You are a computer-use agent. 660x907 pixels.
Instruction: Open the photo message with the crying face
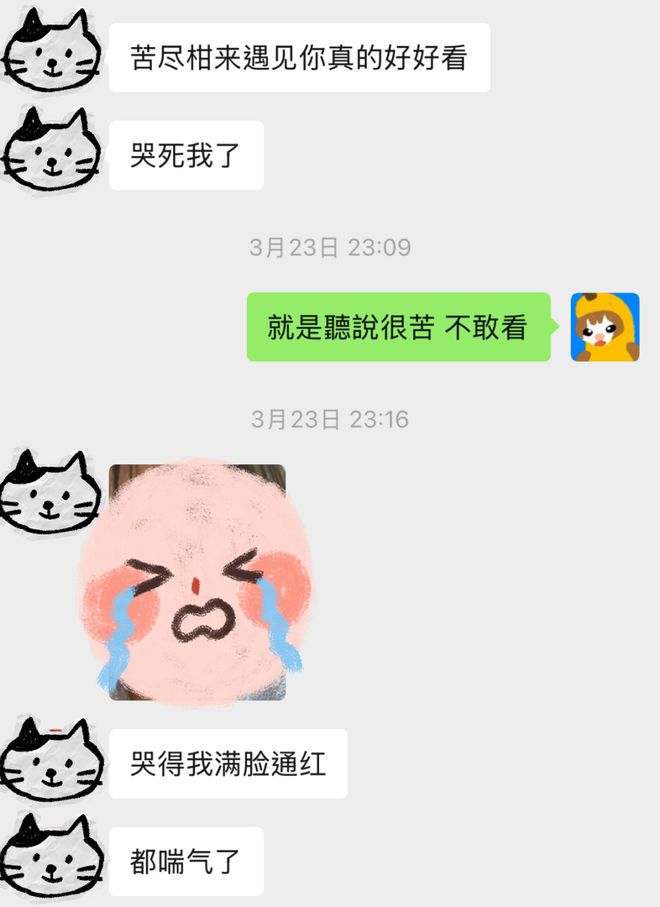click(197, 582)
